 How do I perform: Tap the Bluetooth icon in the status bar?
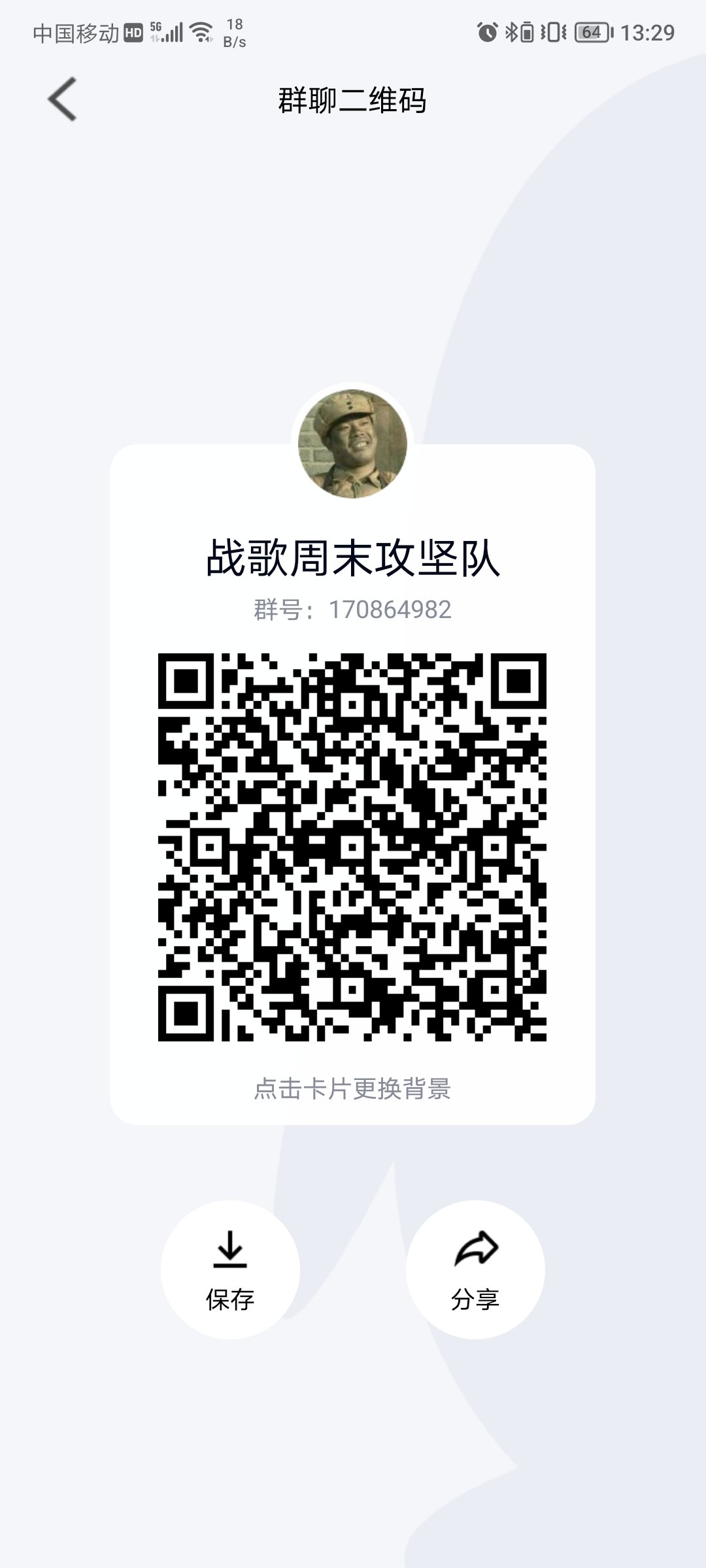[511, 31]
